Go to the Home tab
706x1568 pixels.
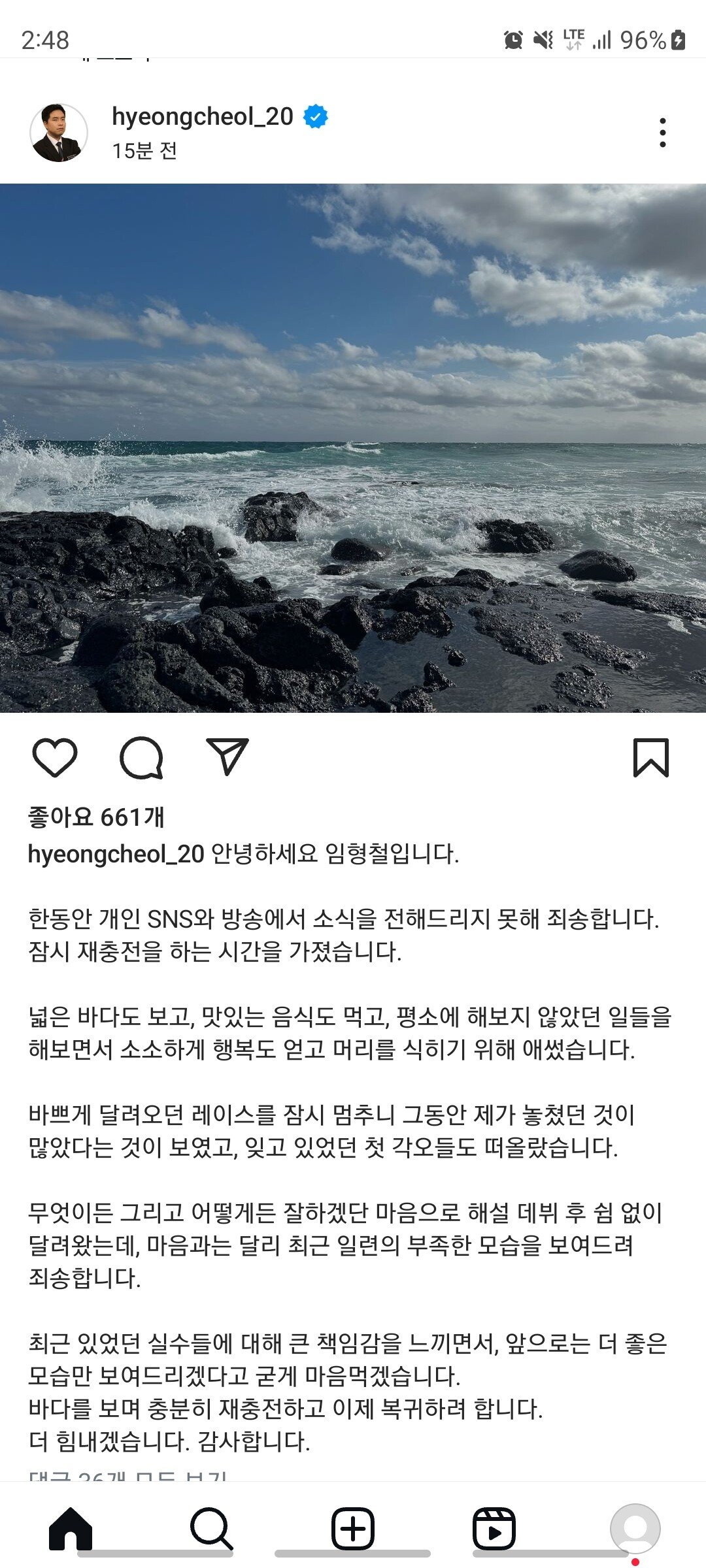71,1529
